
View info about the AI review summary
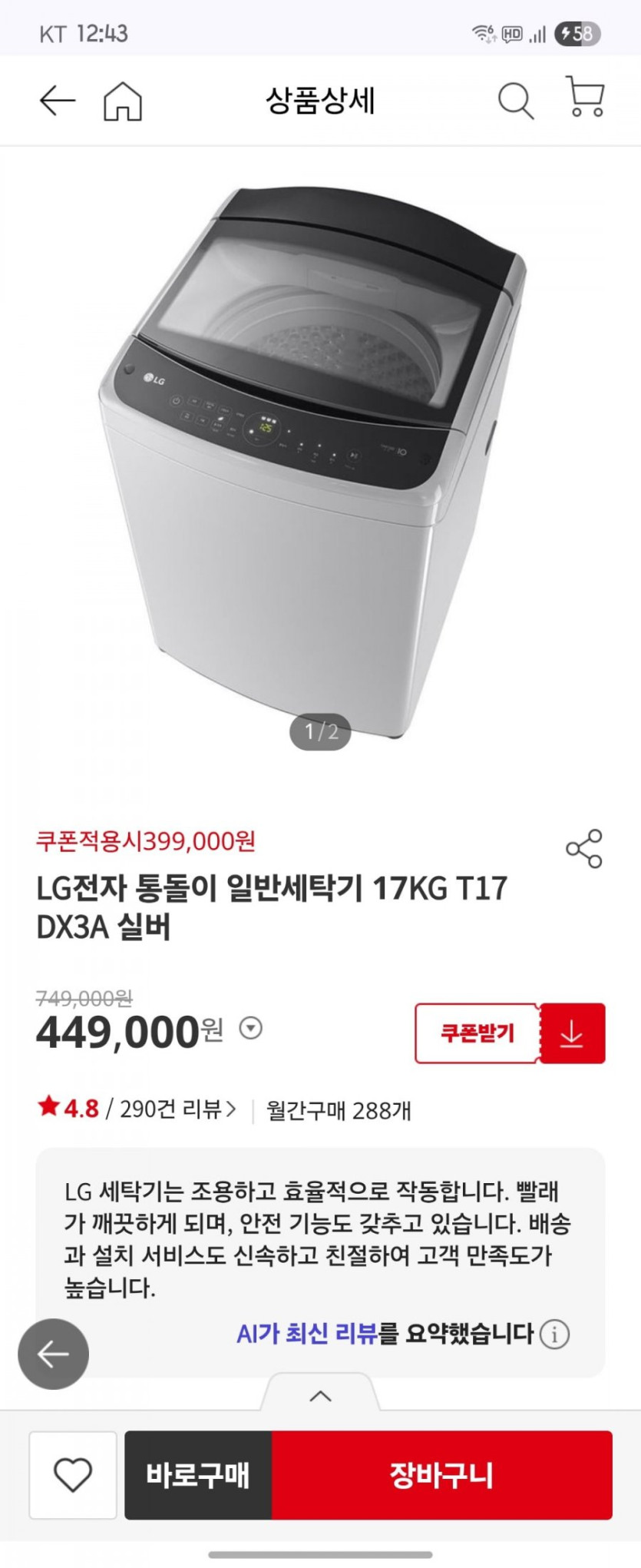coord(555,1334)
